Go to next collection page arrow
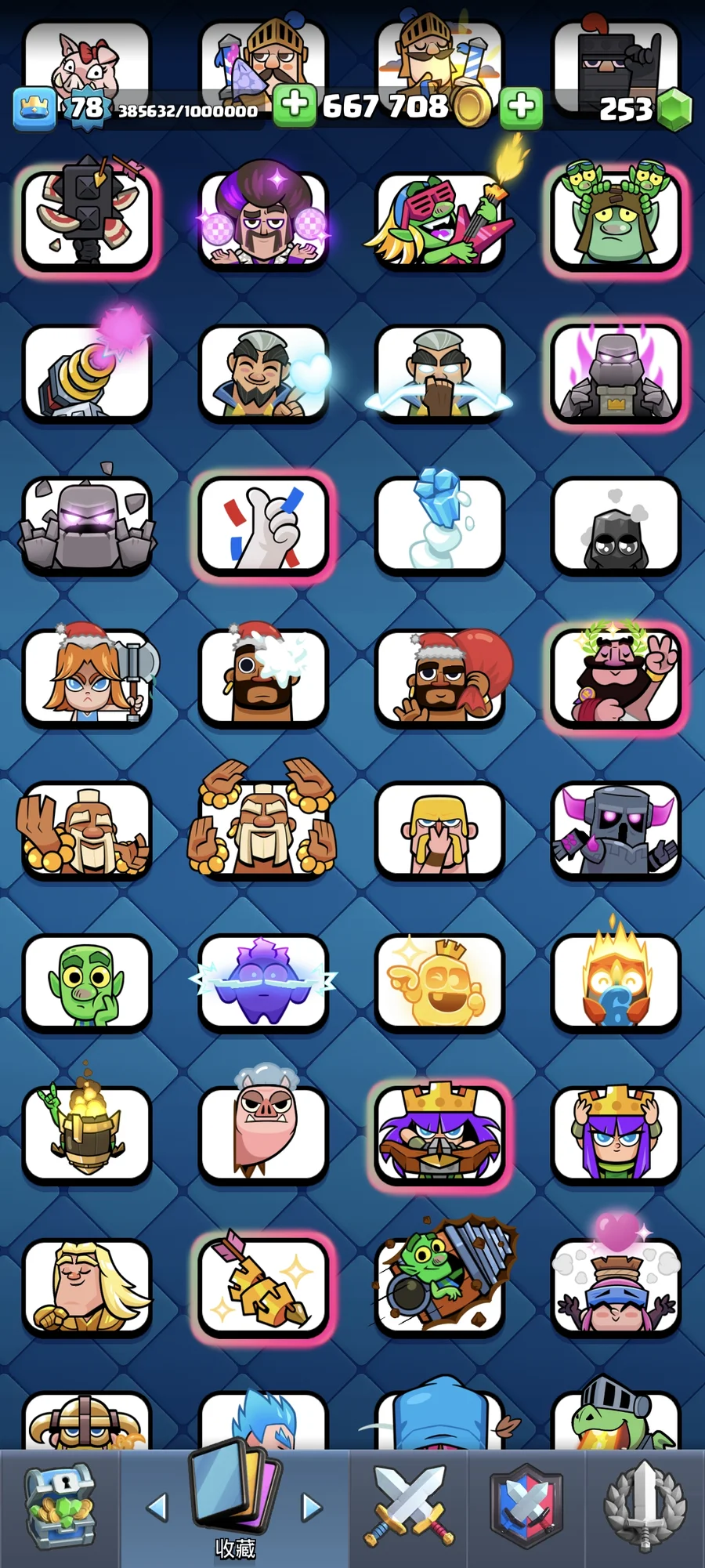Screen dimensions: 705x1568 (x=312, y=1506)
